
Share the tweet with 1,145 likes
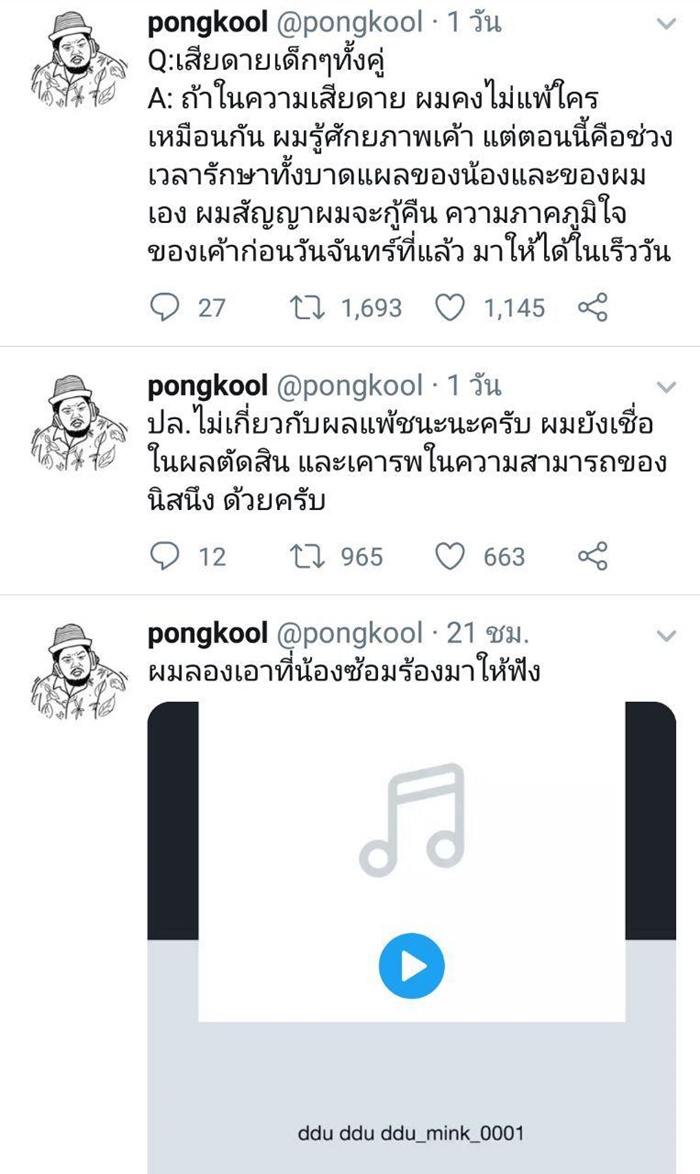(592, 308)
